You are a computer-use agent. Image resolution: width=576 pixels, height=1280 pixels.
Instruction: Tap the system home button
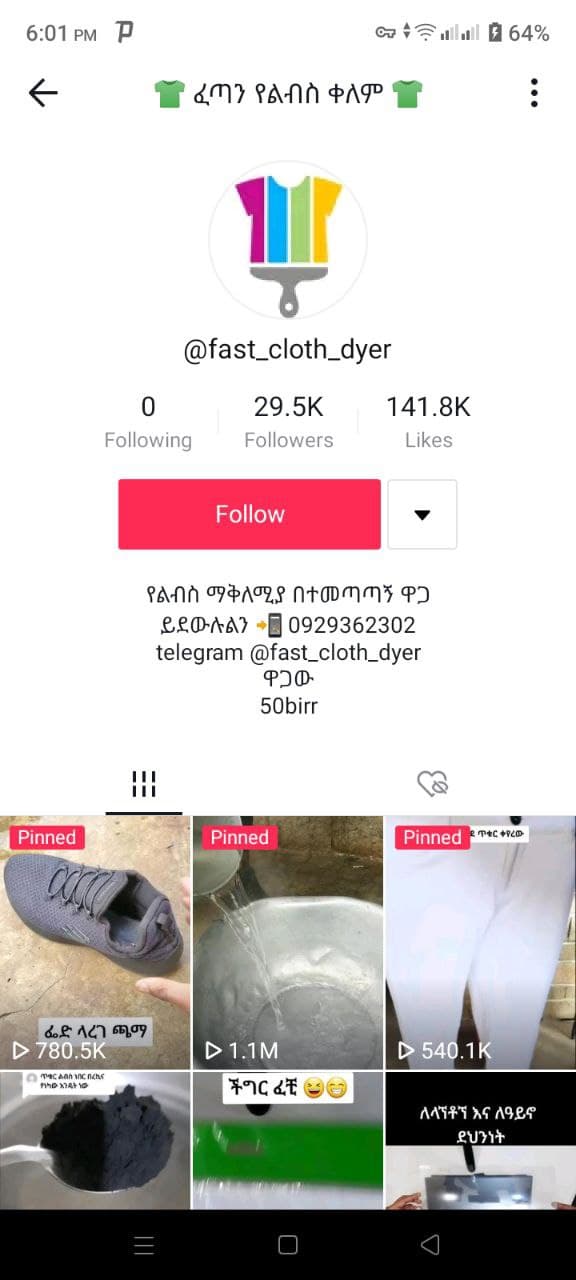(288, 1245)
